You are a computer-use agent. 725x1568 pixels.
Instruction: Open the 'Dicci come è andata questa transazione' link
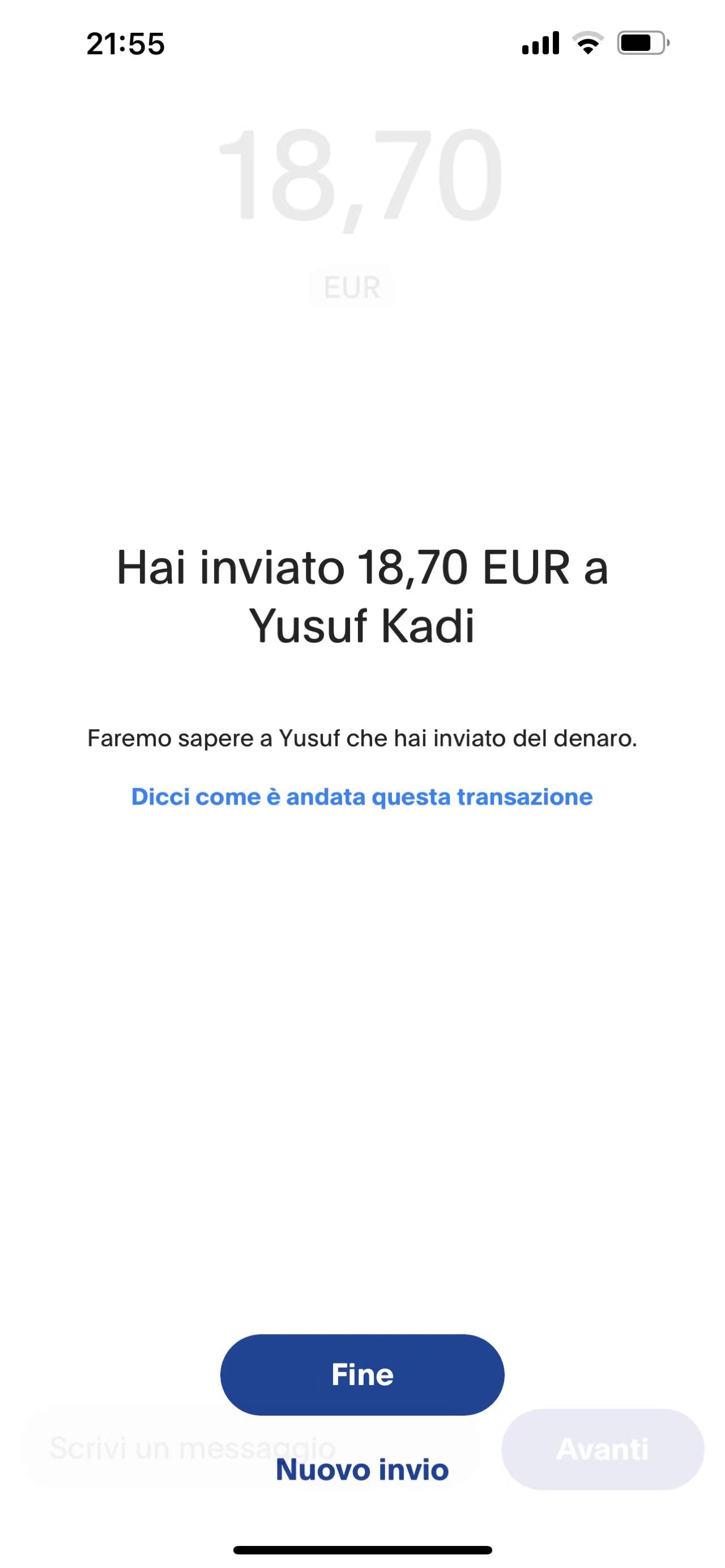coord(362,797)
